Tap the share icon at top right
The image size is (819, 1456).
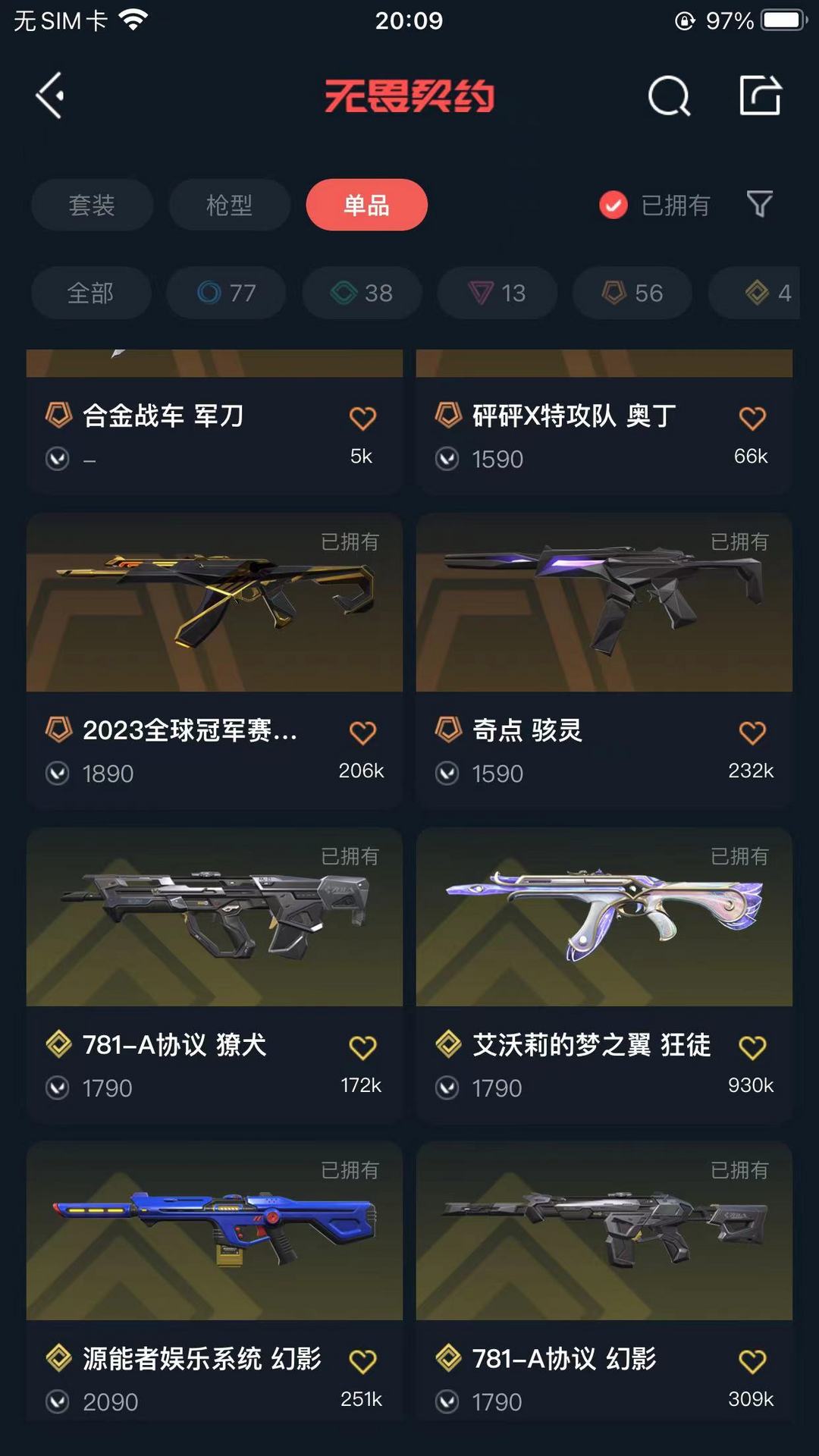point(760,96)
